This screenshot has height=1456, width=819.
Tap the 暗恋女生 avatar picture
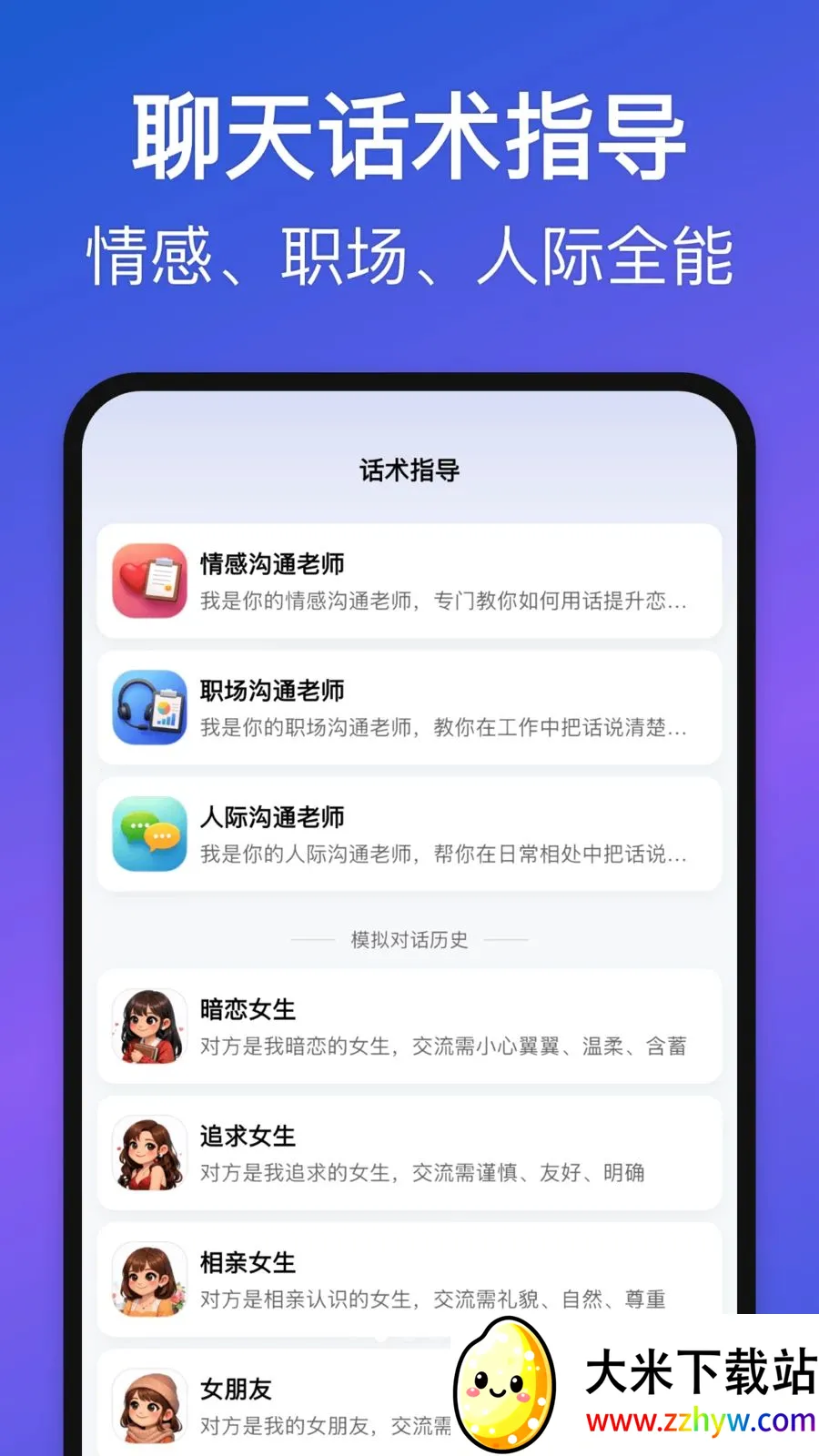tap(149, 1026)
